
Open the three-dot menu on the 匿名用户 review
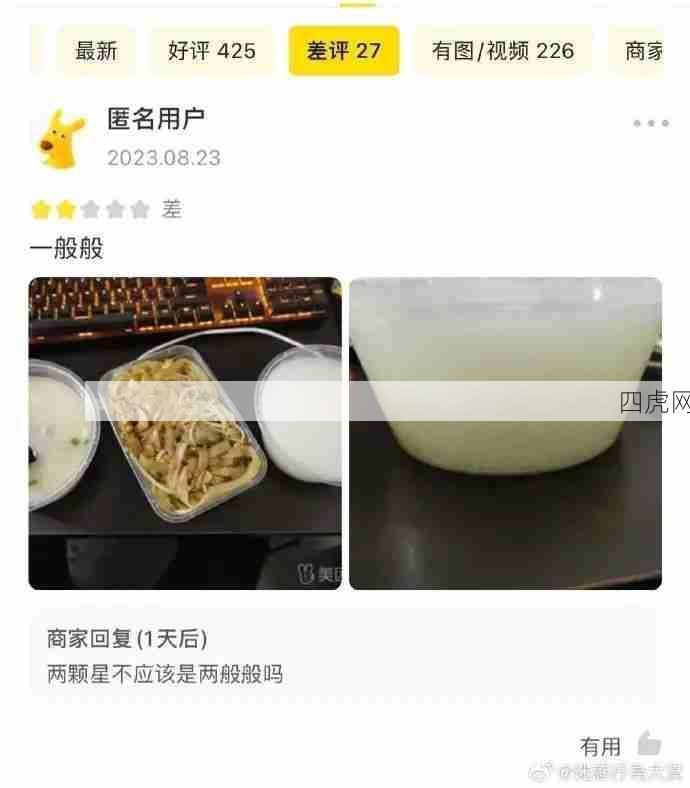[x=650, y=123]
